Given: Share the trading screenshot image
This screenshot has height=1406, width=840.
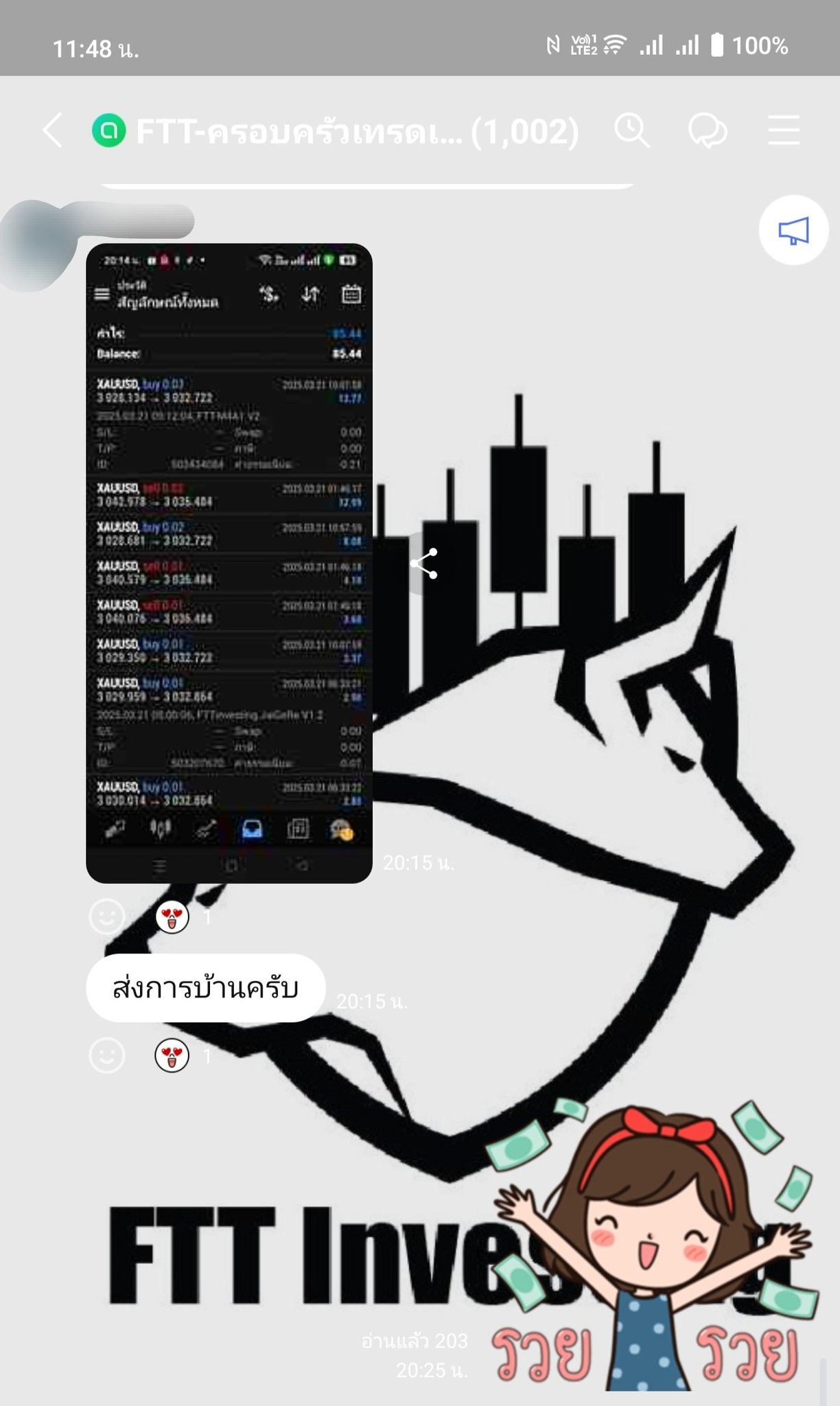Looking at the screenshot, I should [424, 564].
